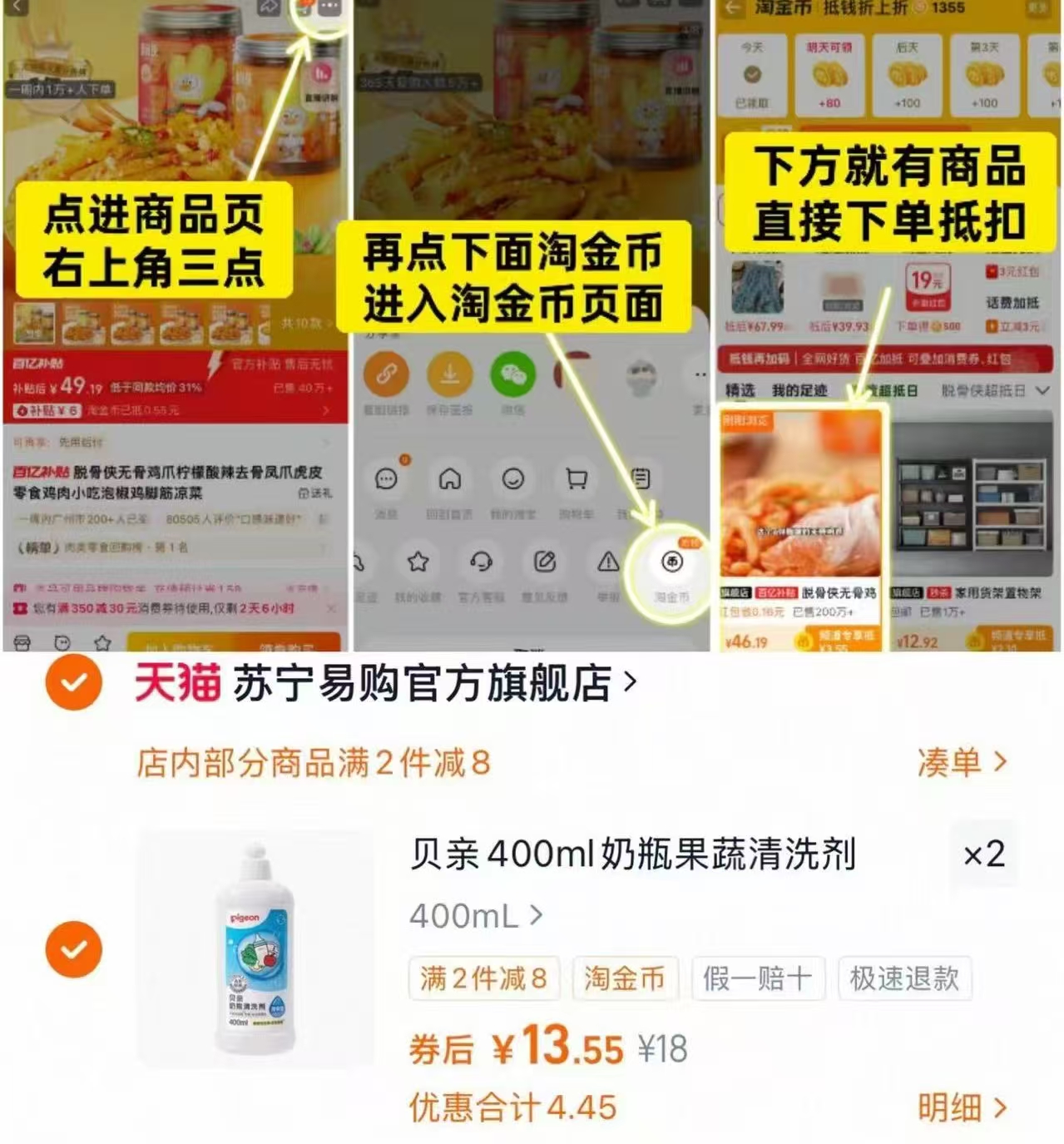Viewport: 1064px width, 1144px height.
Task: Select the 意见反馈 feedback pen icon
Action: coord(545,561)
